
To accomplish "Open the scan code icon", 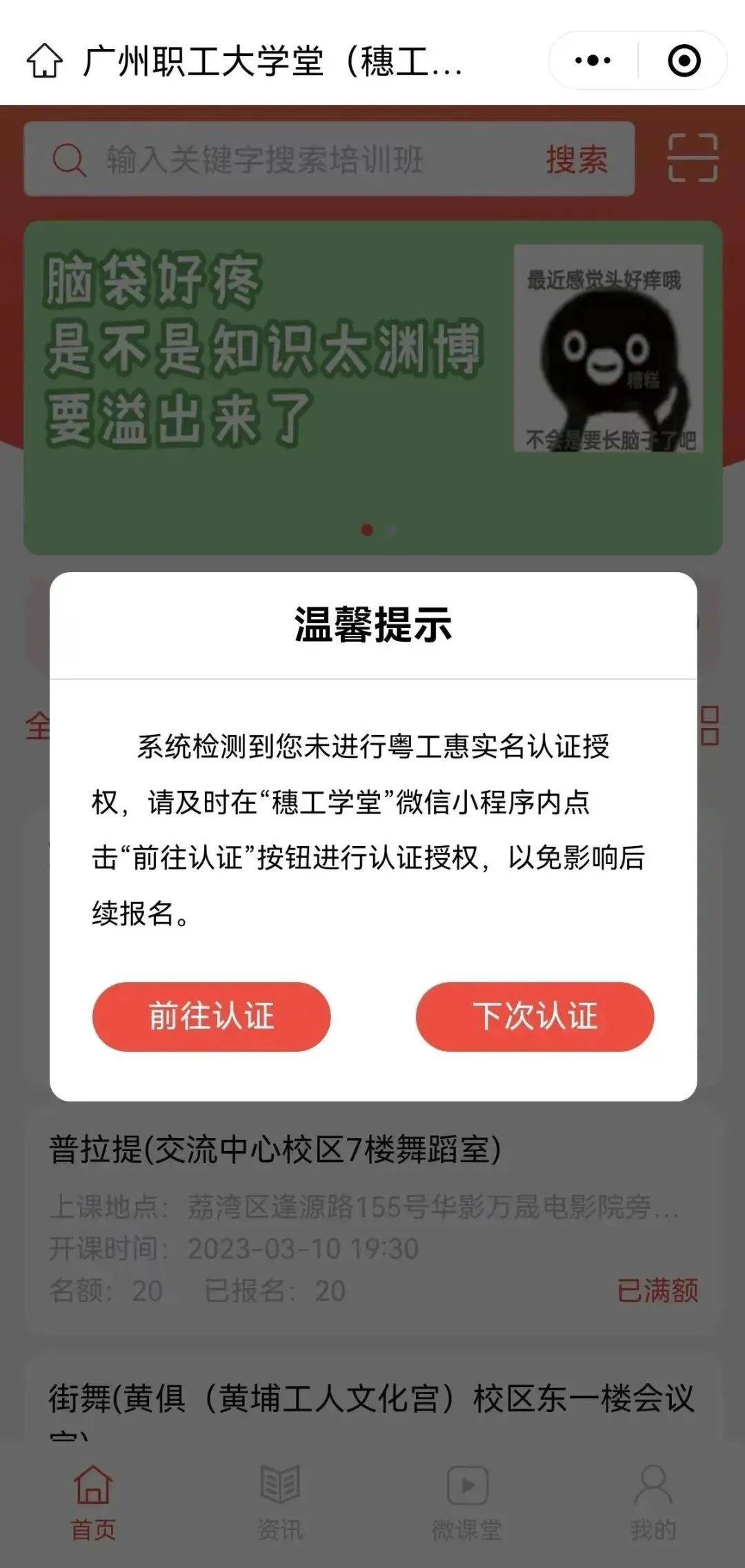I will (693, 158).
